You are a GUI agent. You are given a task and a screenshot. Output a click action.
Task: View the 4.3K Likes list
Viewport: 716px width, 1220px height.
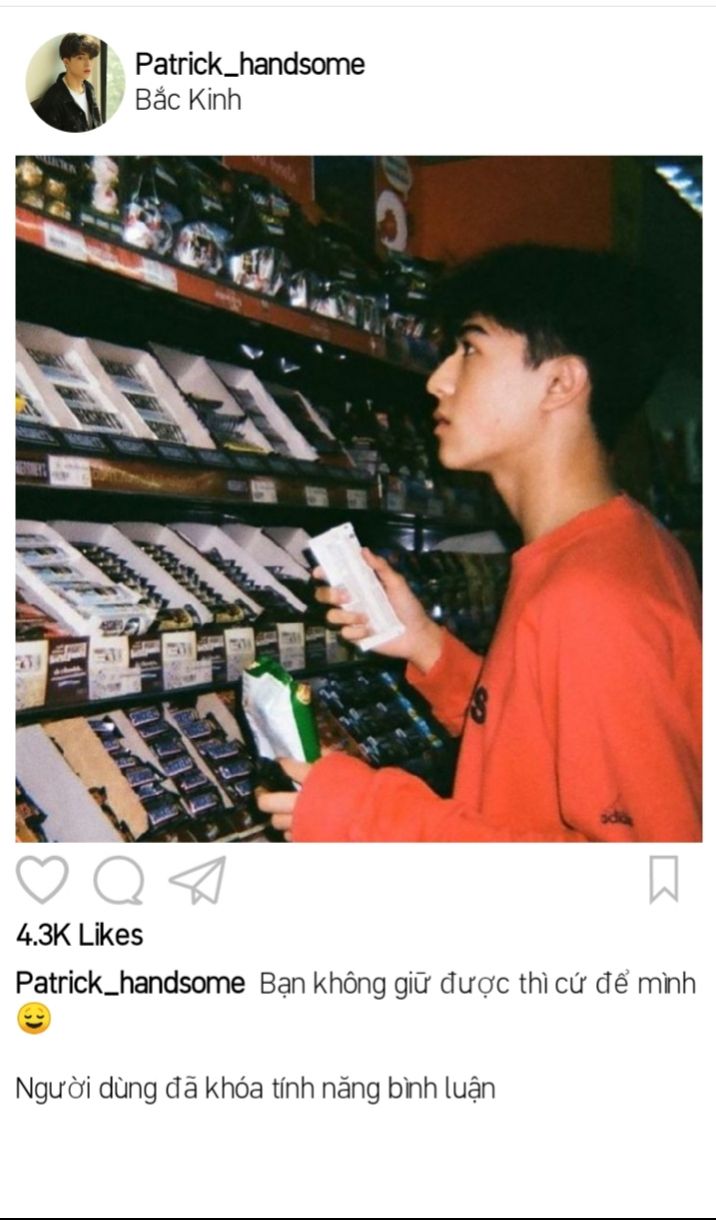pyautogui.click(x=80, y=935)
